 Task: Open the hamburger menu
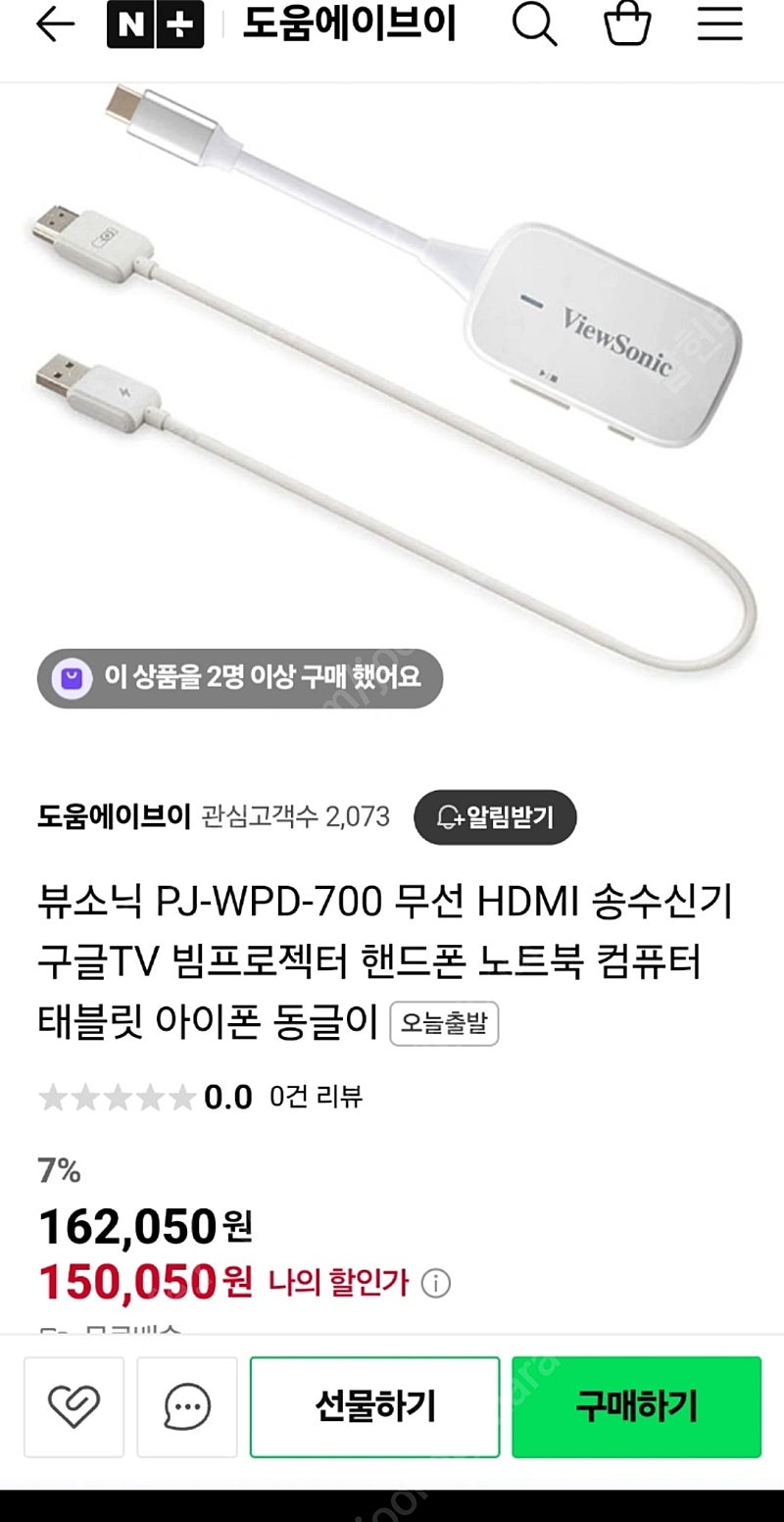coord(719,24)
